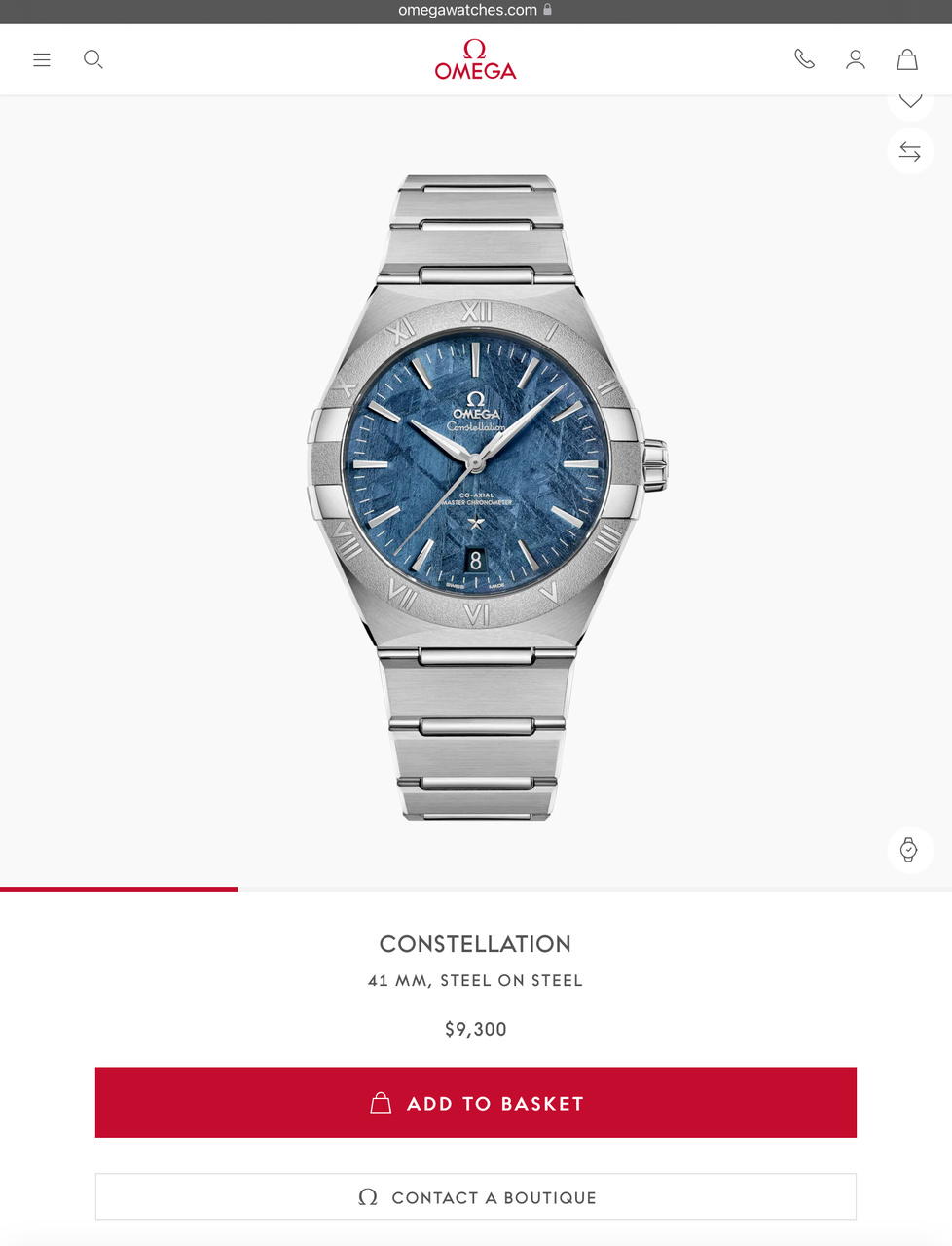Tap the phone contact icon
This screenshot has height=1246, width=952.
pyautogui.click(x=804, y=59)
